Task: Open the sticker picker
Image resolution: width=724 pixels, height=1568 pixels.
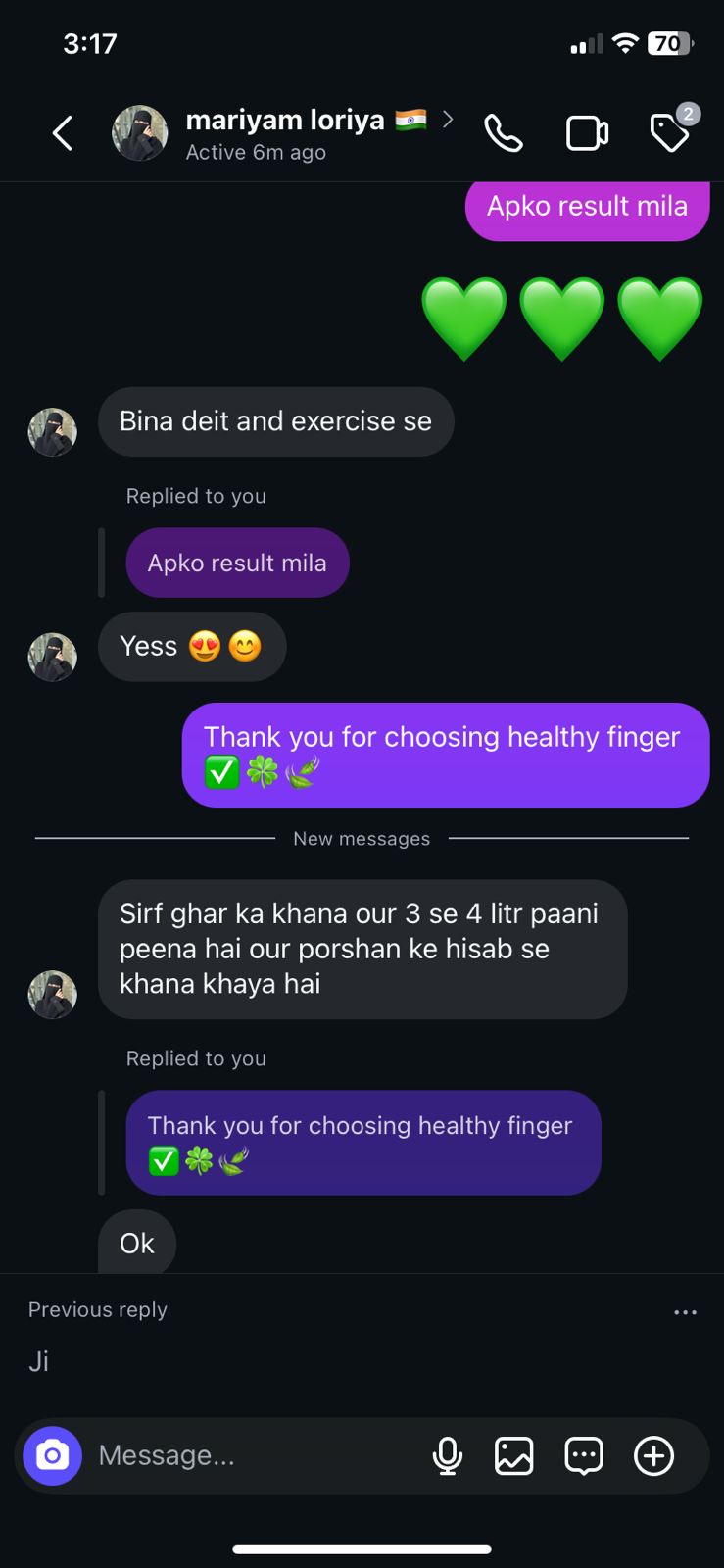Action: point(583,1455)
